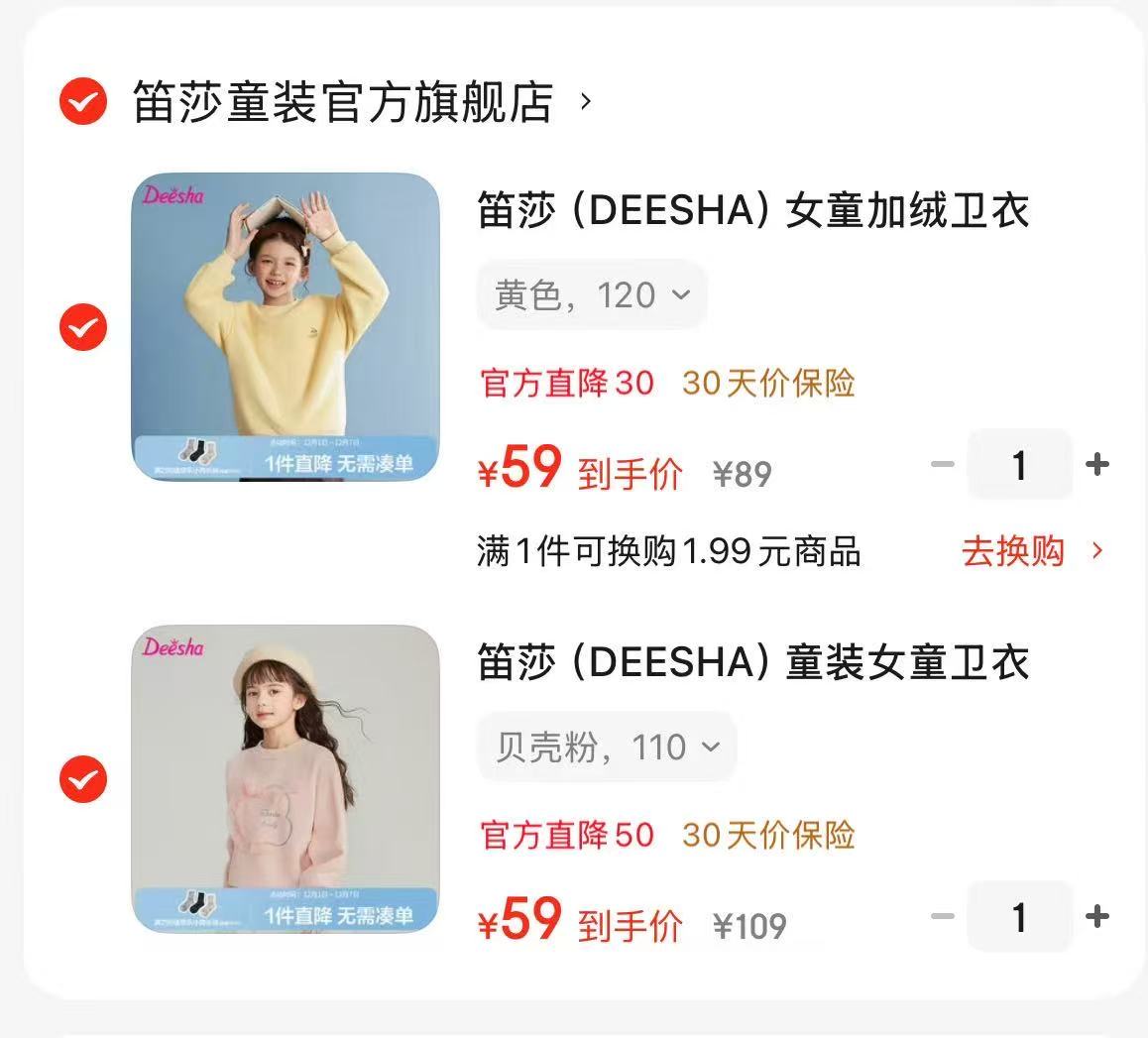1148x1038 pixels.
Task: Increase quantity of 女童加绒卫衣
Action: click(1096, 464)
